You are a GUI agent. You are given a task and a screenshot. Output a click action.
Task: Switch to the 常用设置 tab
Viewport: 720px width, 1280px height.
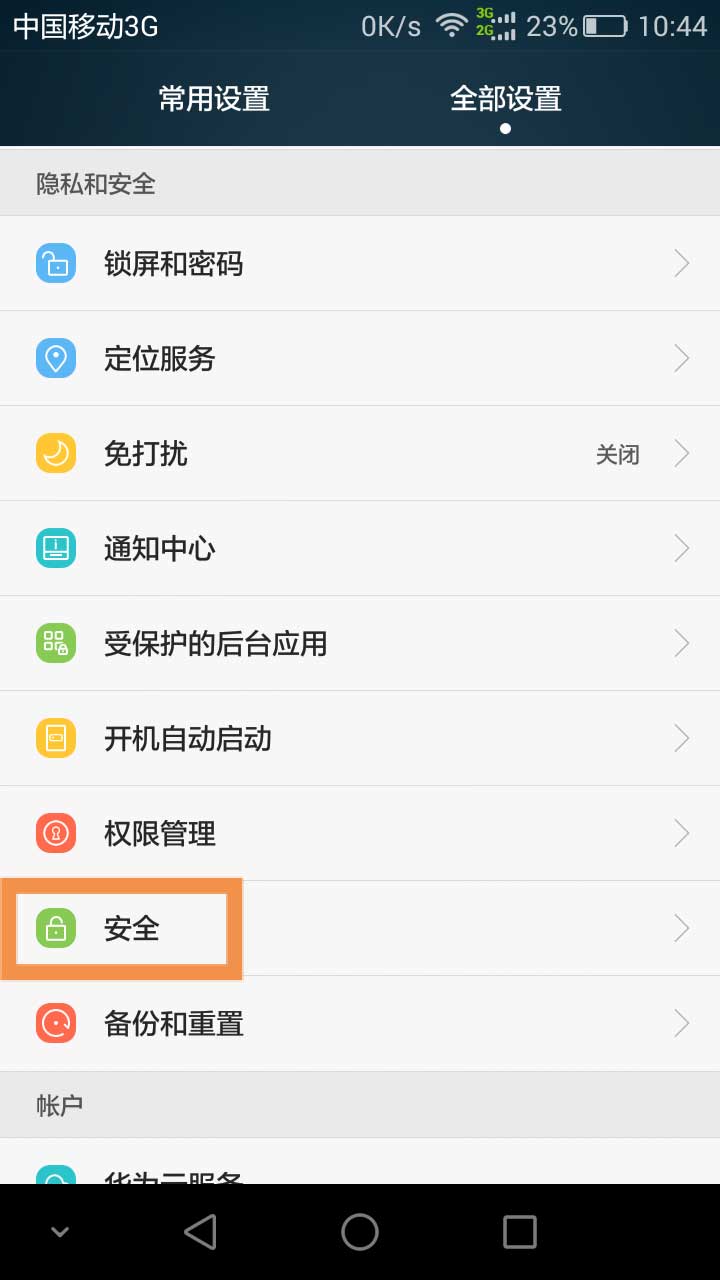pos(214,99)
